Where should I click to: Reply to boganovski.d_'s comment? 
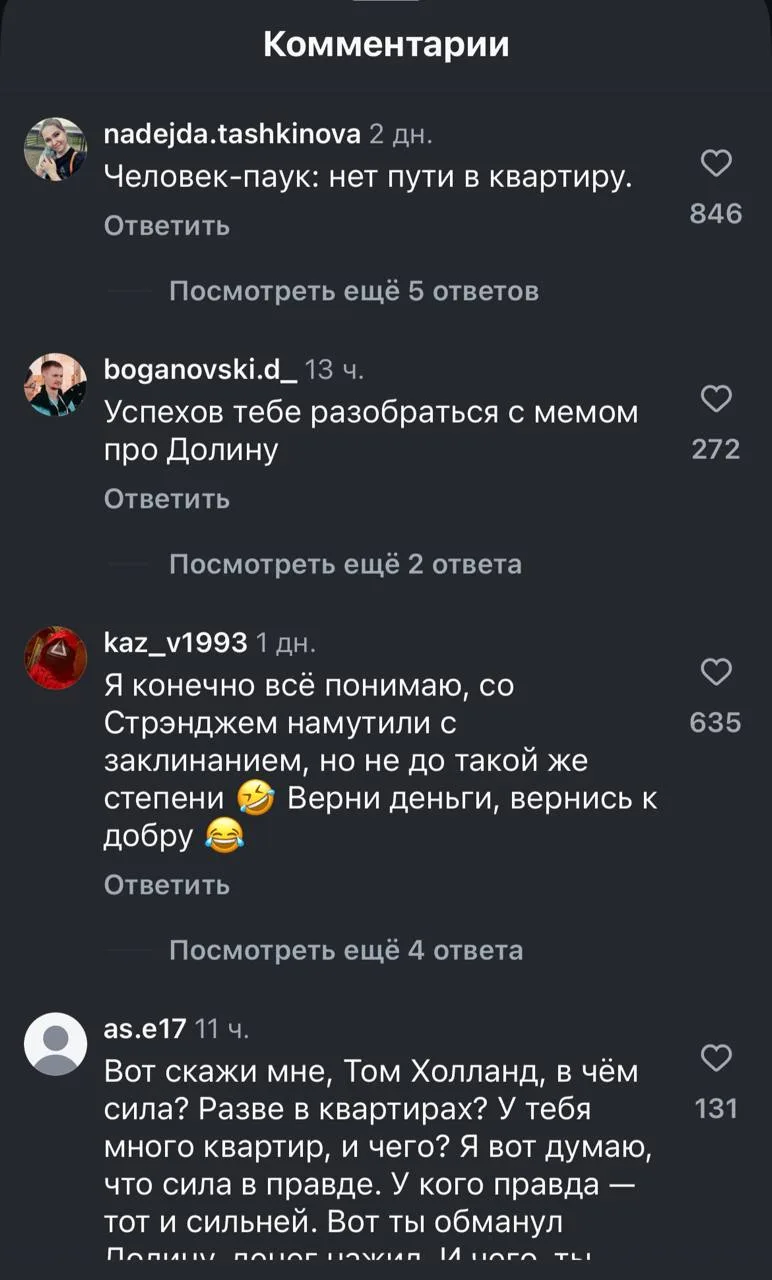[x=167, y=498]
